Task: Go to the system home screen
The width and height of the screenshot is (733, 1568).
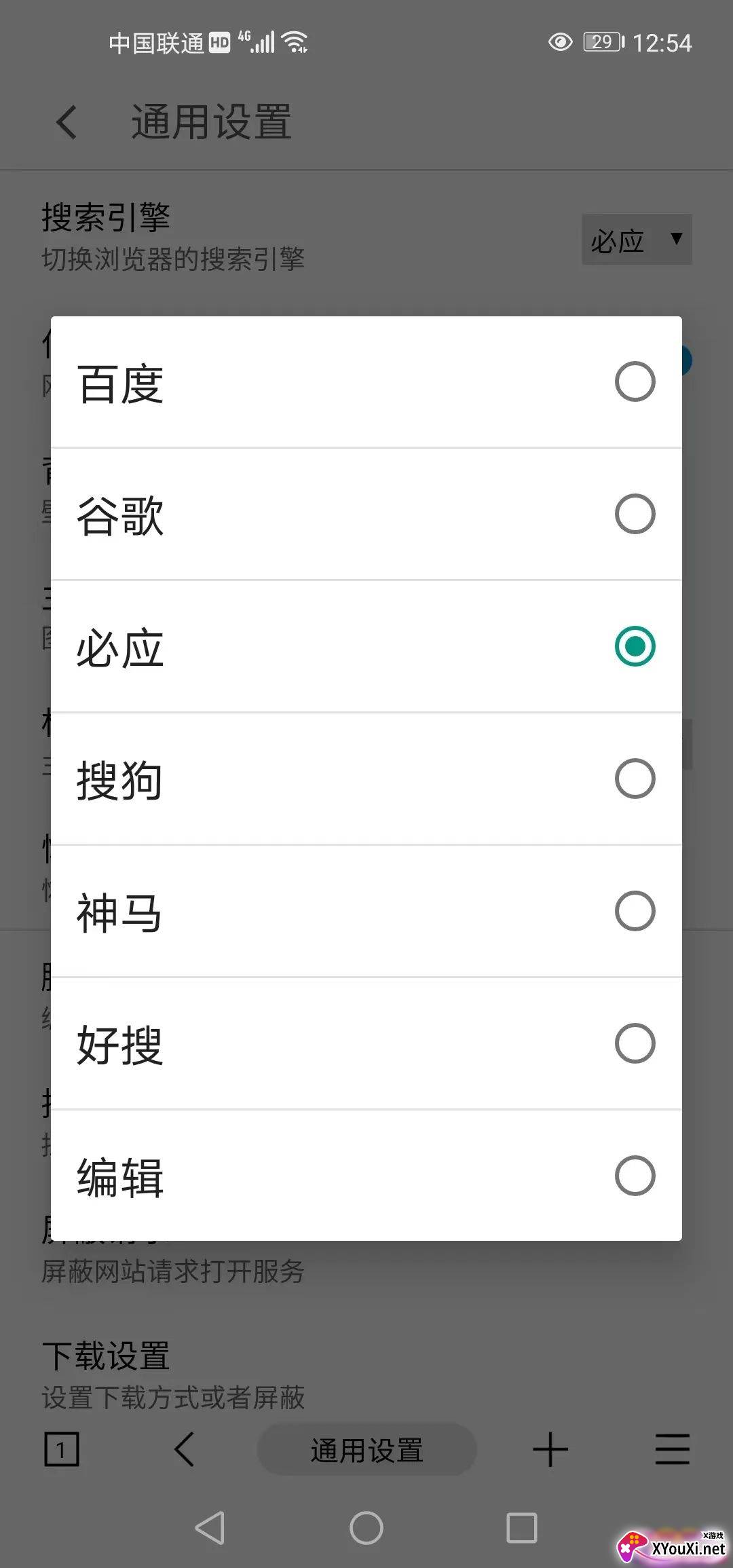Action: [x=366, y=1528]
